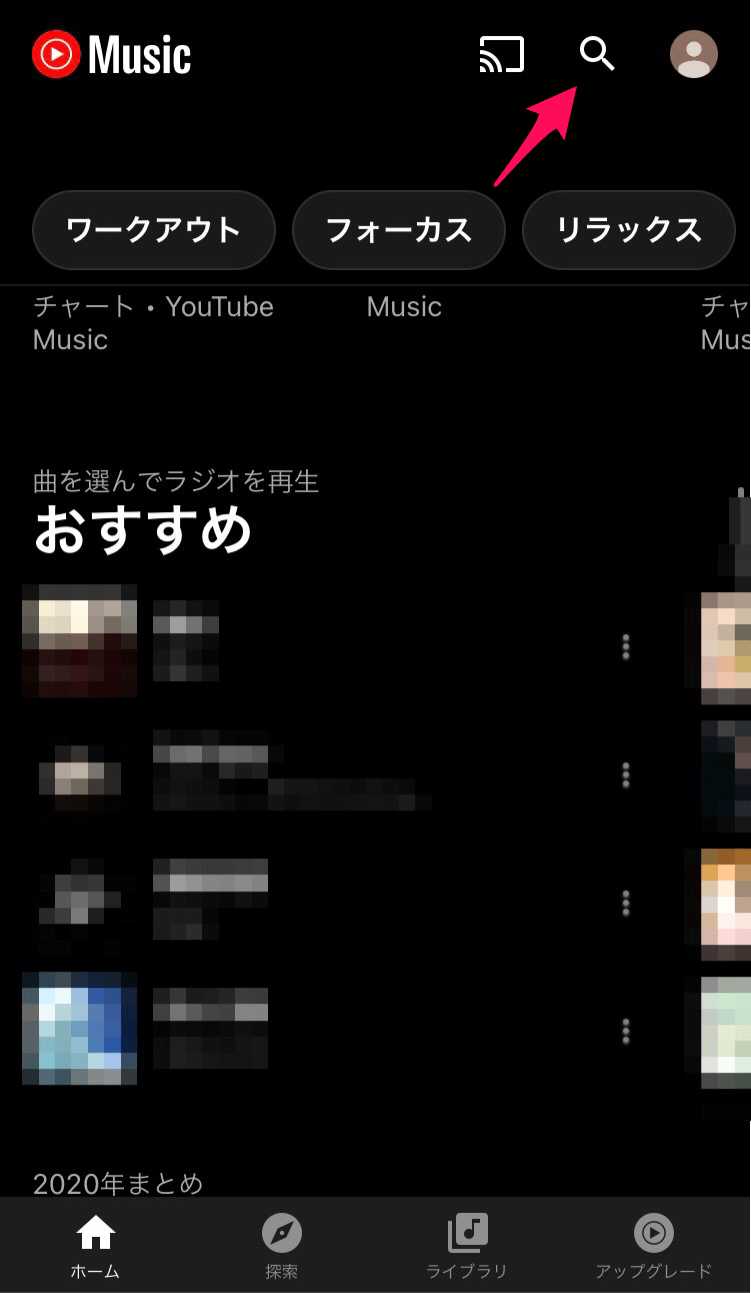Select the リラックス mood chip

tap(628, 230)
